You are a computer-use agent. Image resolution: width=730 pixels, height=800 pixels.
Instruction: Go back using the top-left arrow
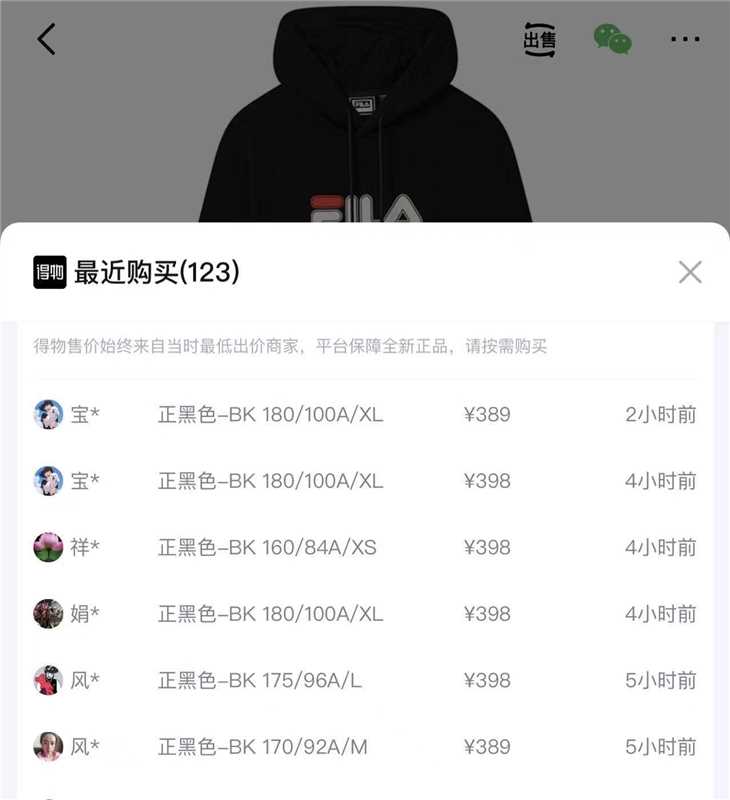click(47, 39)
